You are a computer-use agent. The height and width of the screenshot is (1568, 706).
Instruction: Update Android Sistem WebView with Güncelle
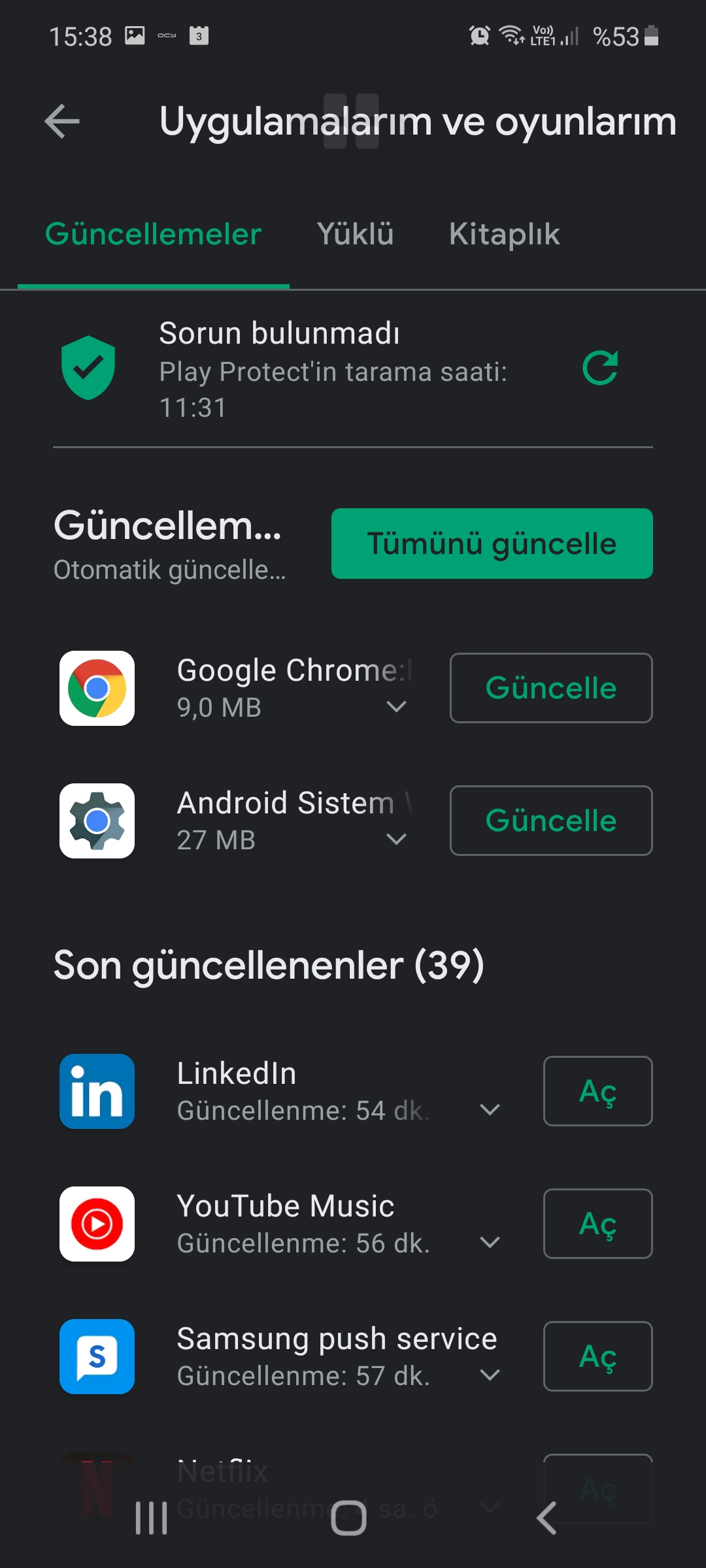tap(551, 821)
